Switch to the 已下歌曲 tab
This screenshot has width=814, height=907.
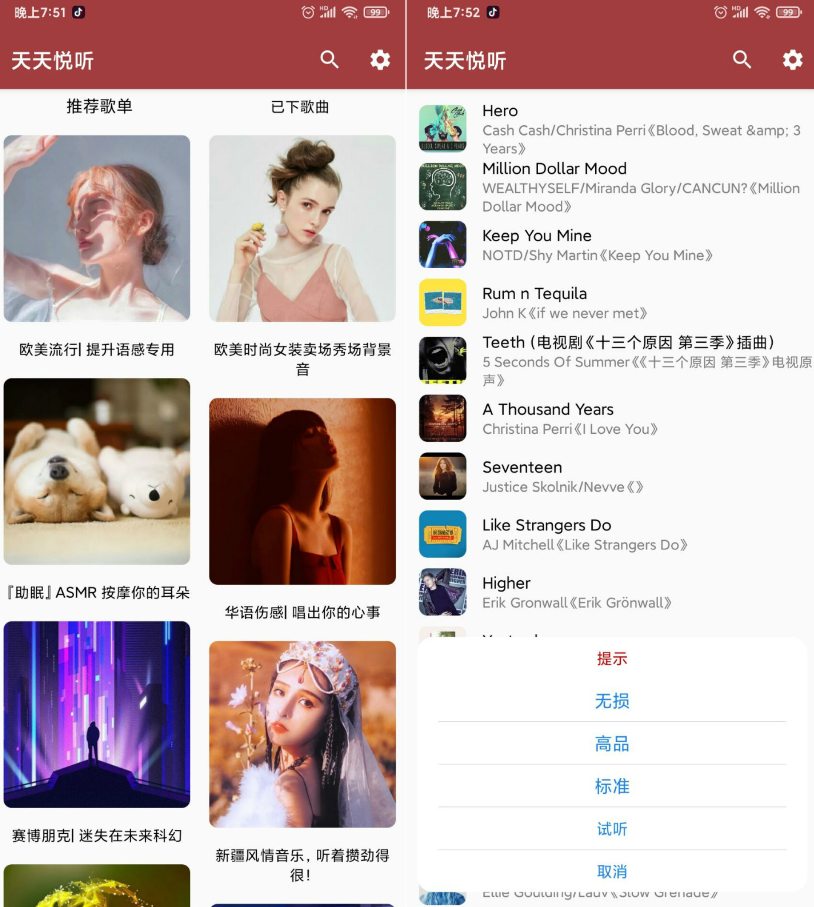click(x=300, y=106)
